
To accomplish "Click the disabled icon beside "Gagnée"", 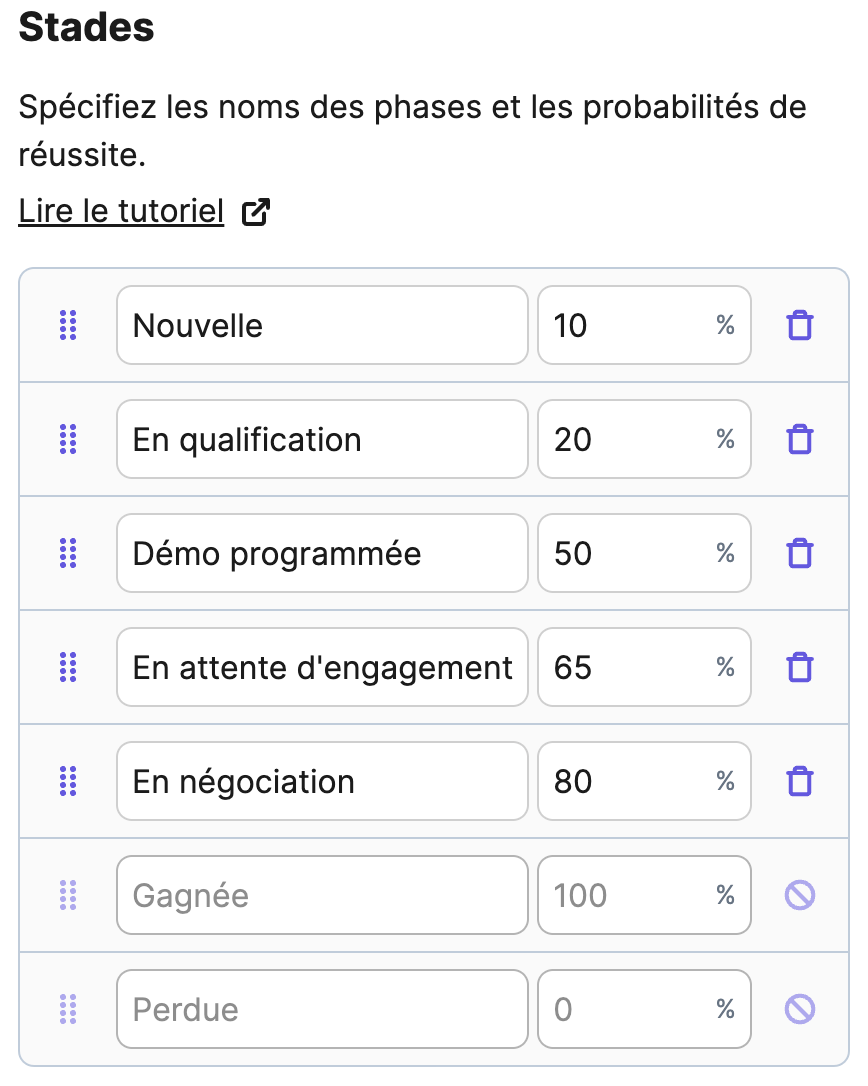I will click(x=799, y=895).
